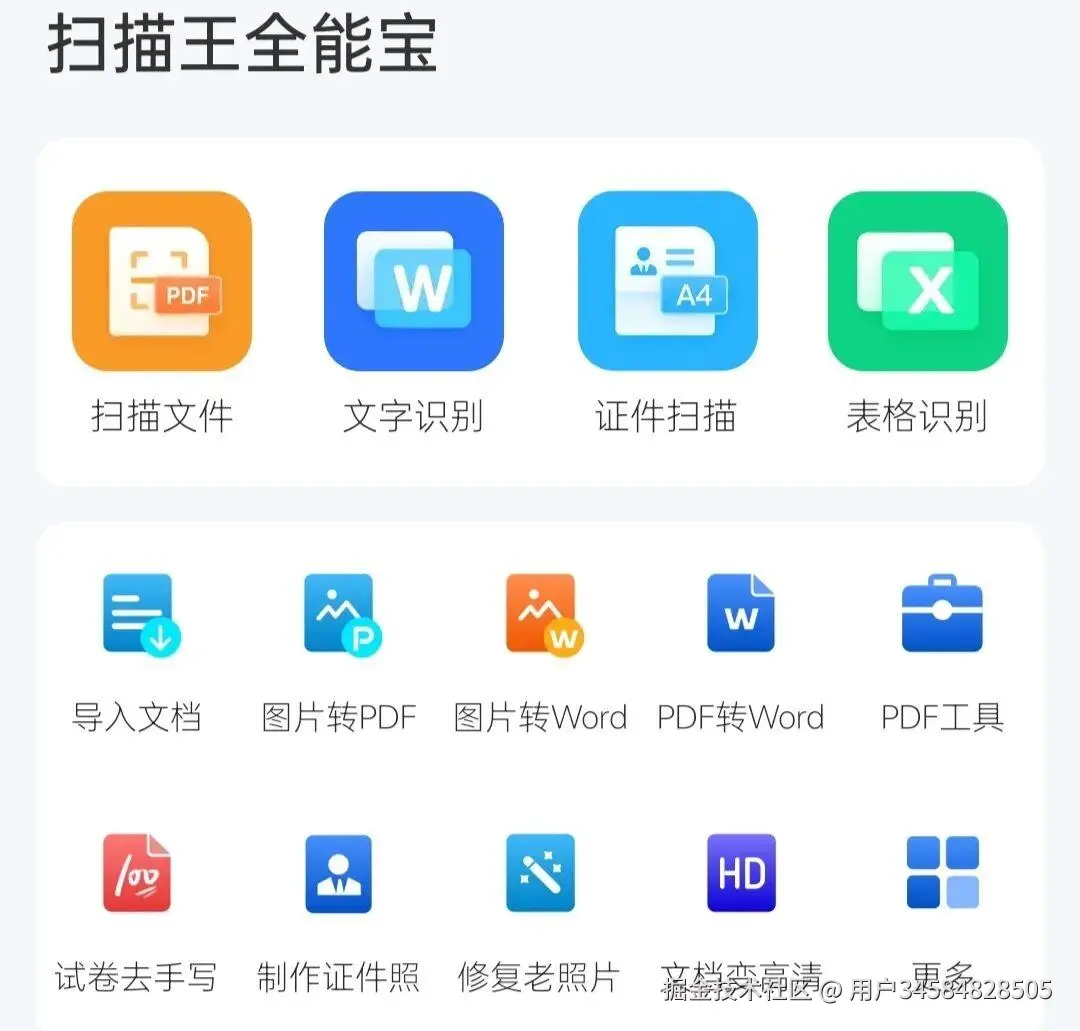
Task: Show 更多 tools
Action: click(942, 874)
